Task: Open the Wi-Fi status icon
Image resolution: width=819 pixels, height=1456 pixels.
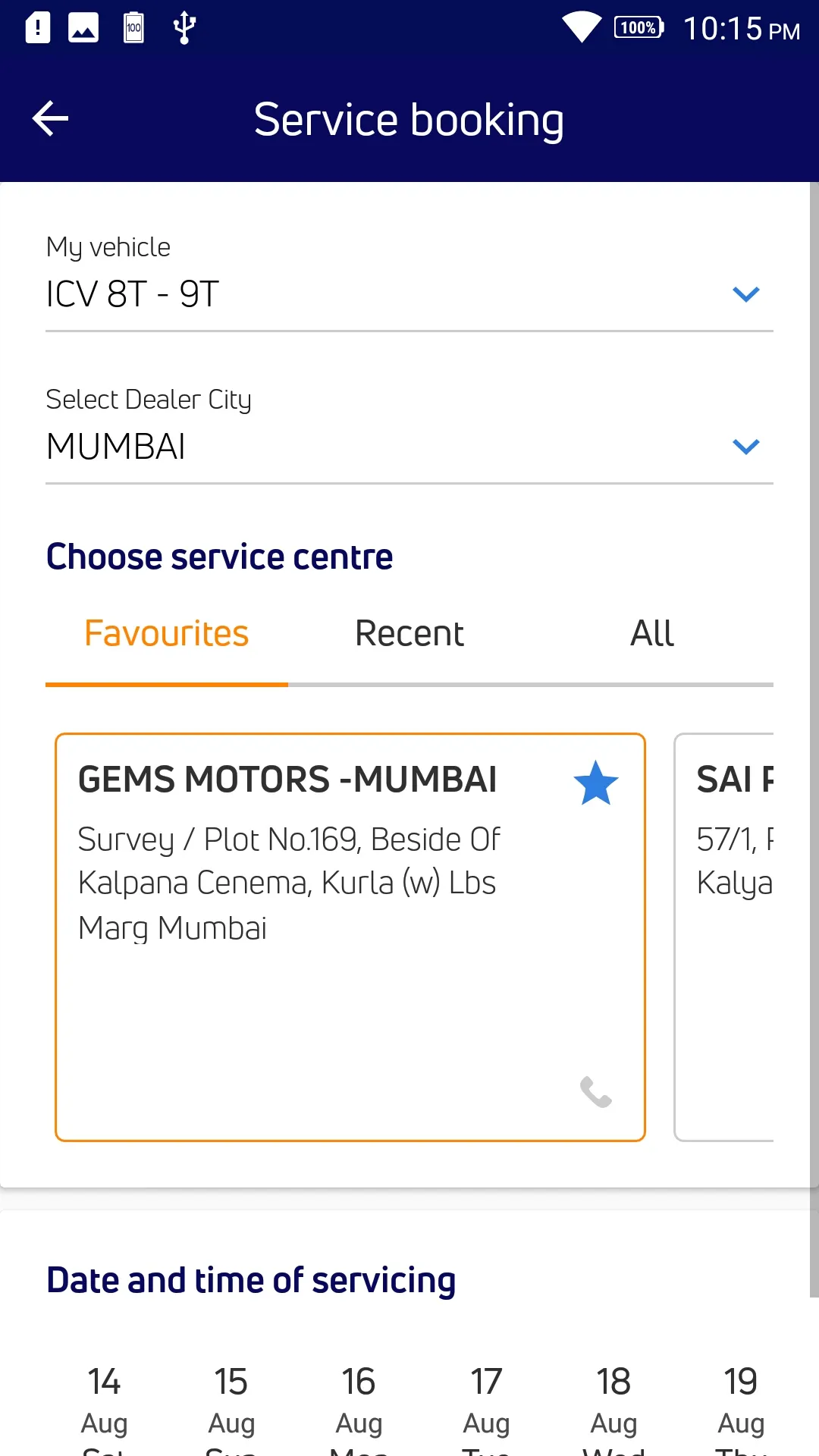Action: [x=580, y=28]
